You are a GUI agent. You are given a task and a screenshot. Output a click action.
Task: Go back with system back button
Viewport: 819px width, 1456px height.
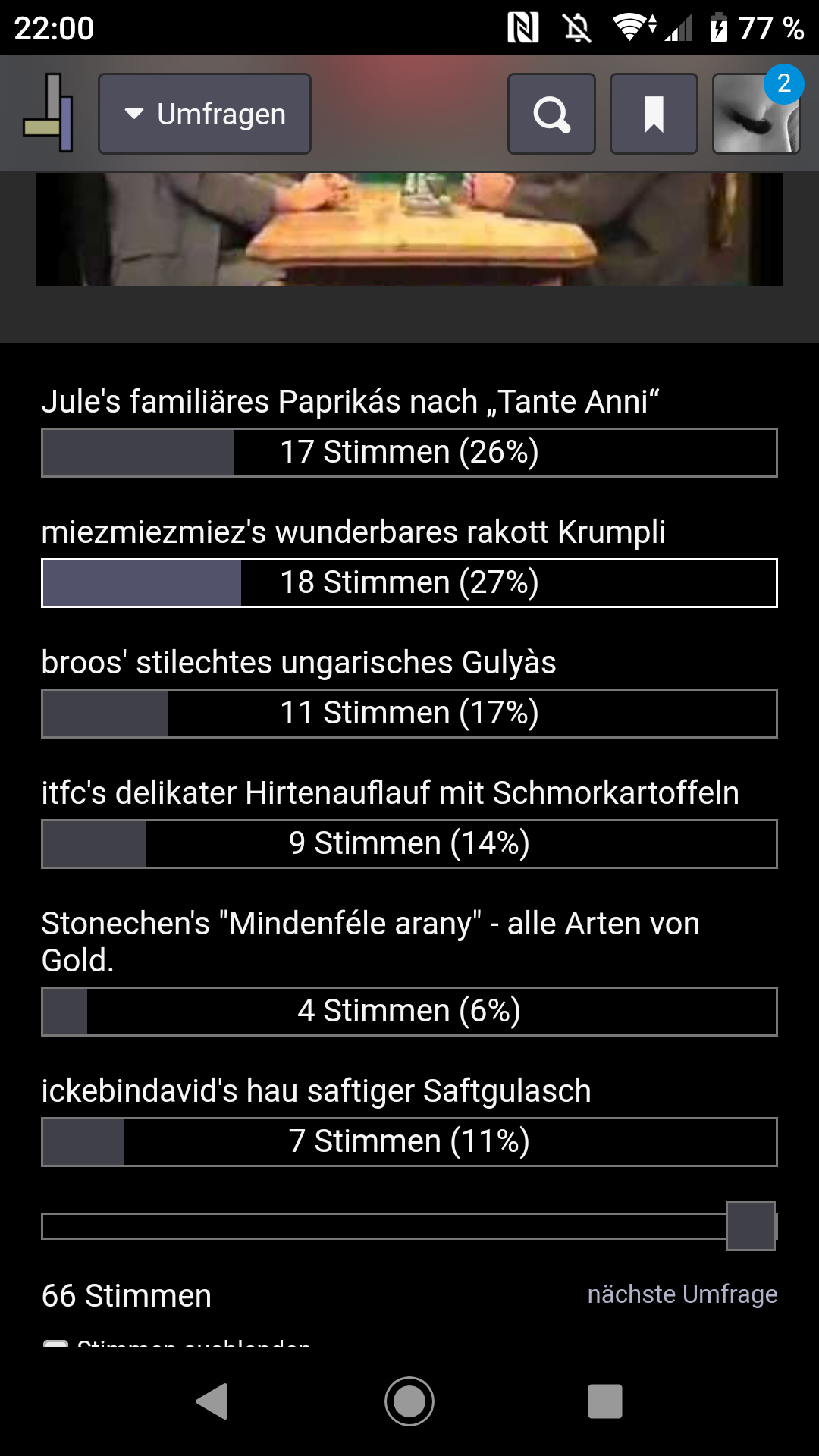[x=212, y=1401]
